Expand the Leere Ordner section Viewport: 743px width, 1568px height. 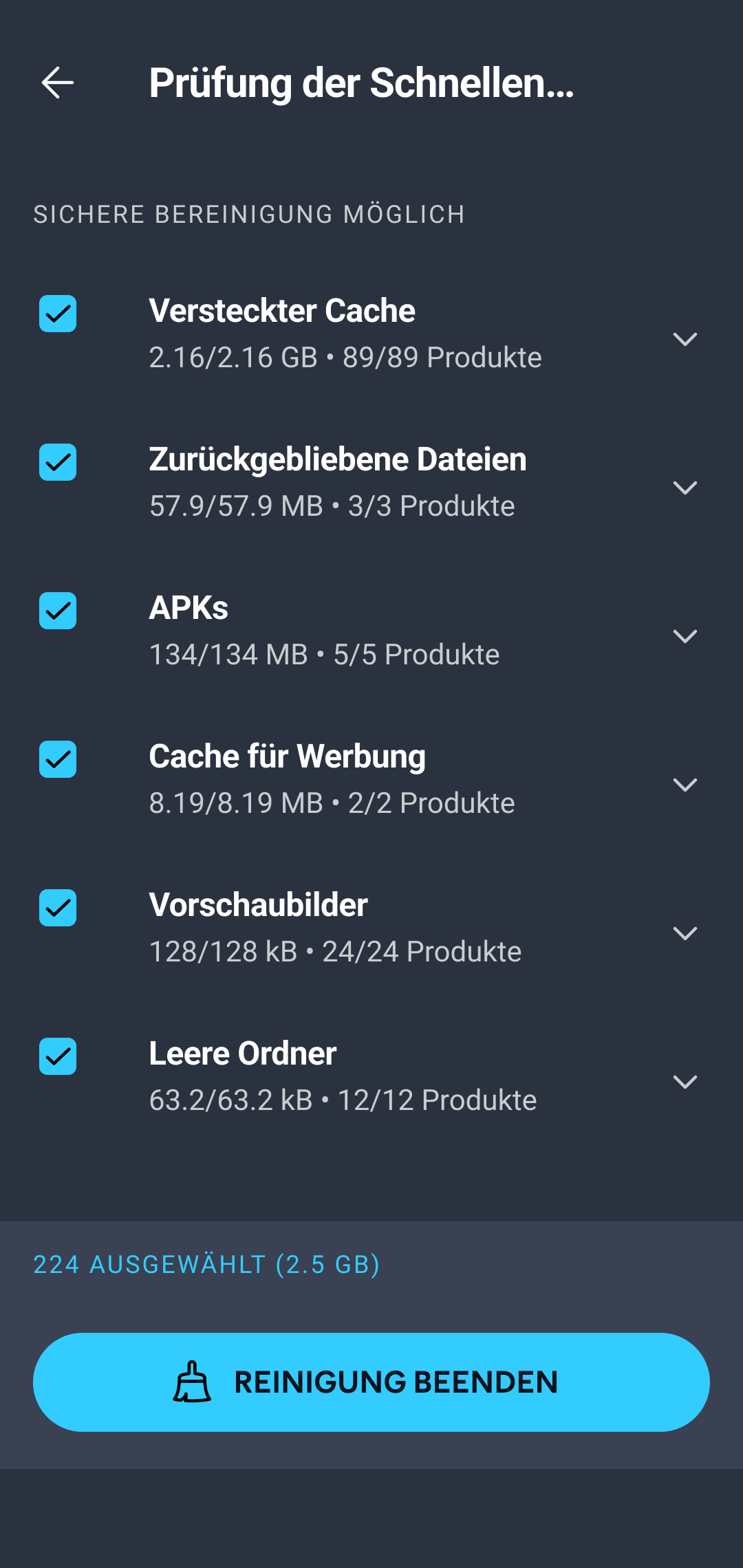click(685, 1082)
